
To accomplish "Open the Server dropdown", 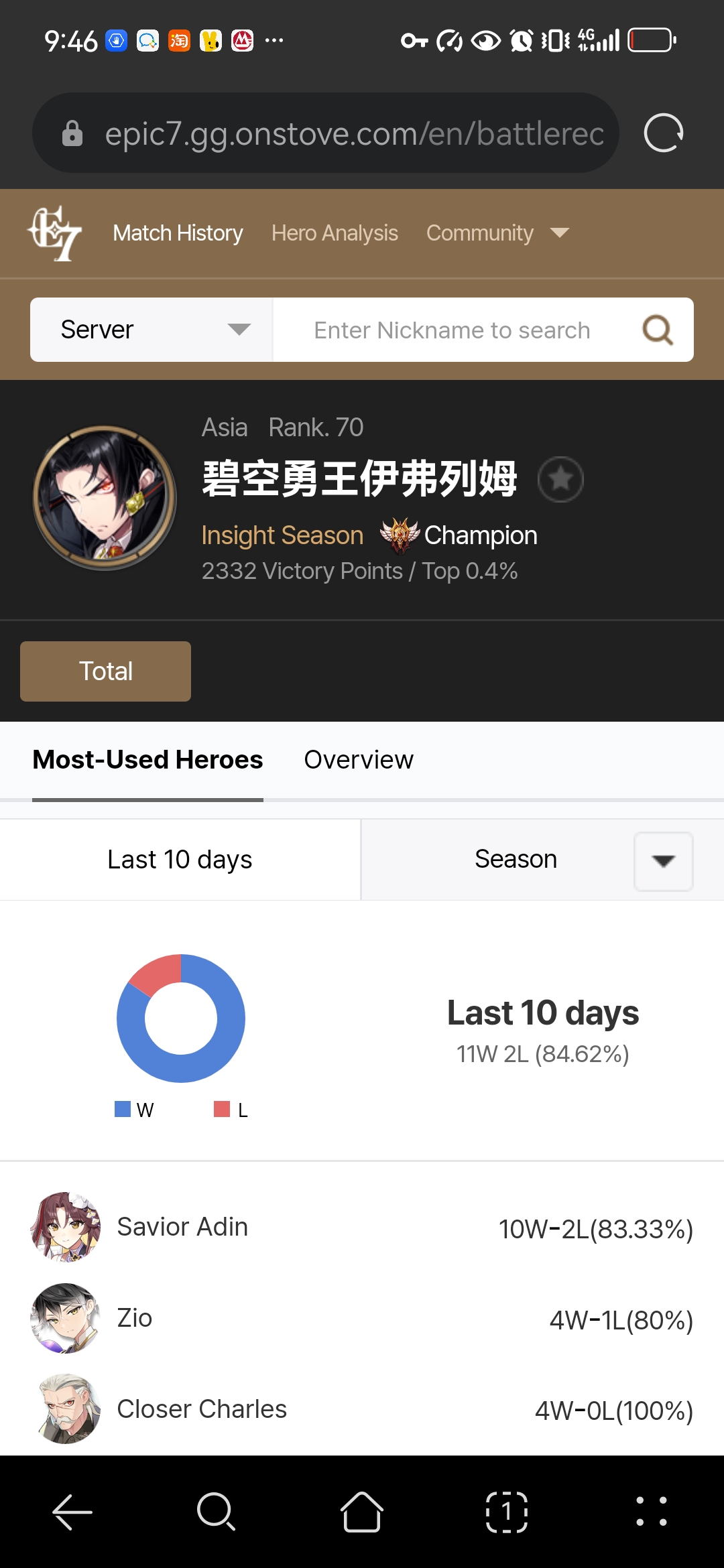I will 152,330.
